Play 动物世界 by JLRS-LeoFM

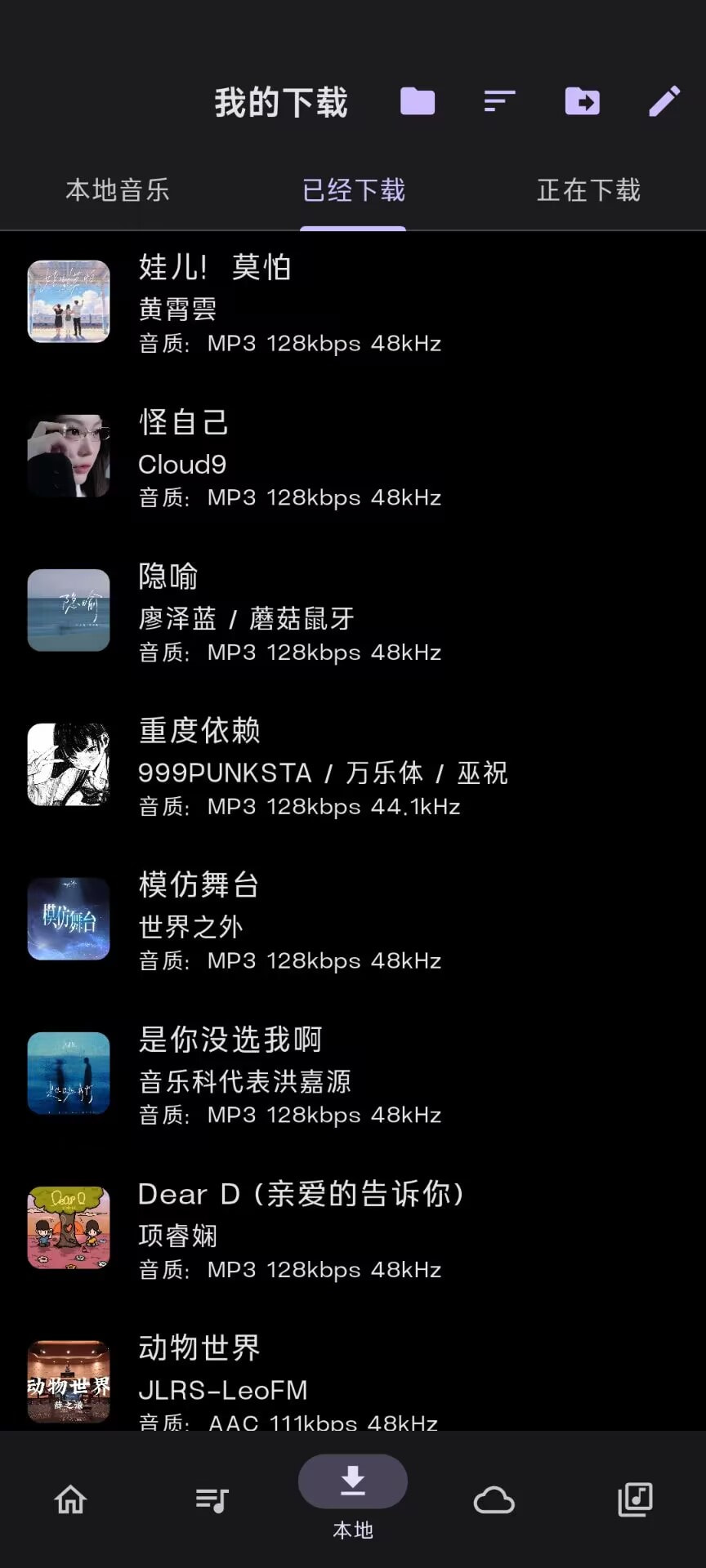pos(353,1380)
